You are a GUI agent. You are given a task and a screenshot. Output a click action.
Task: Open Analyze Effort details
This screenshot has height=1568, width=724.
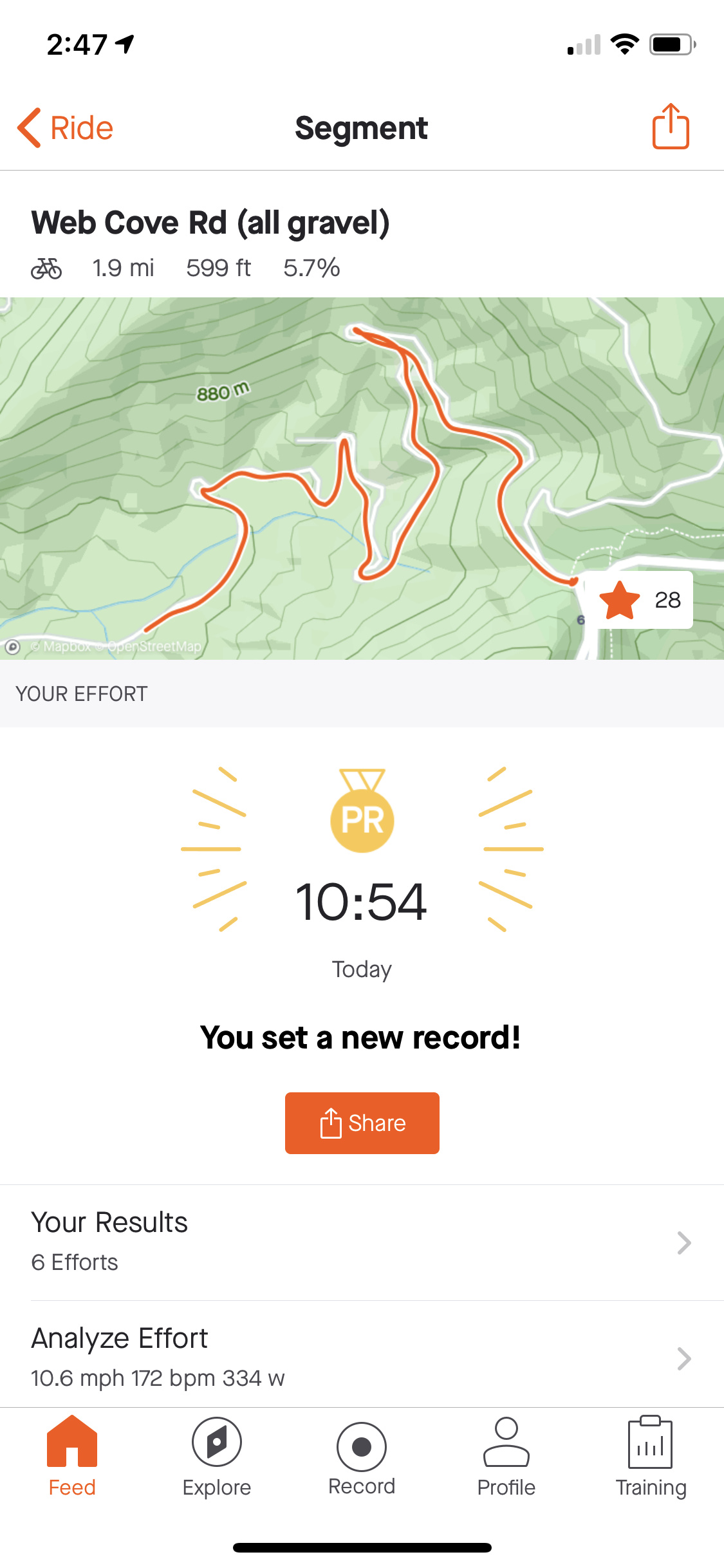coord(362,1357)
